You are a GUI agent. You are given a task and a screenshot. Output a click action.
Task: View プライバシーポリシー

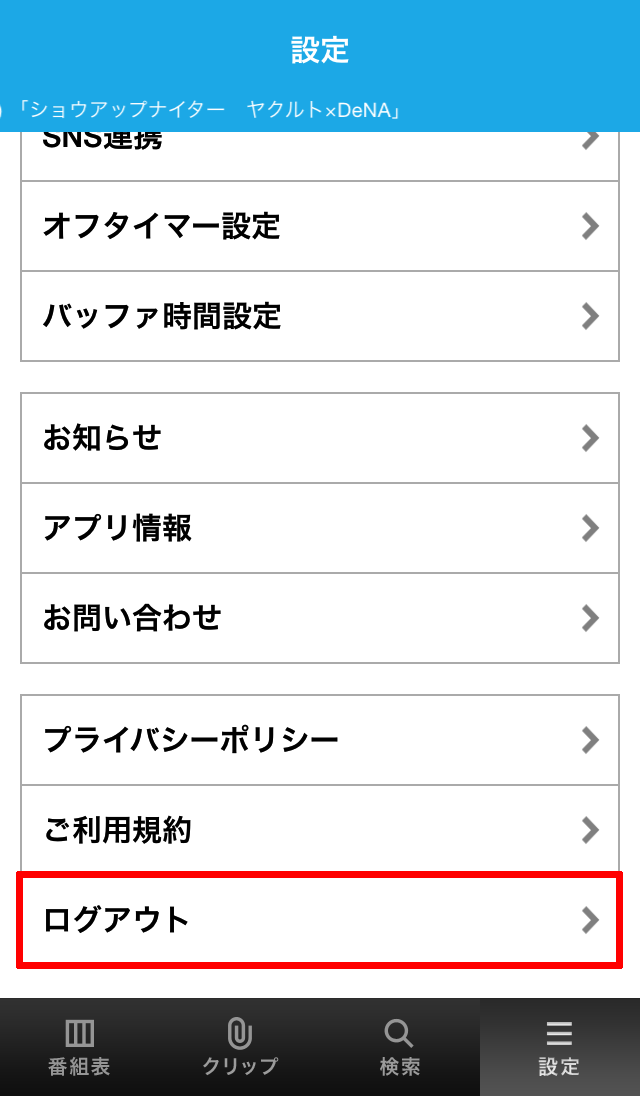[320, 740]
